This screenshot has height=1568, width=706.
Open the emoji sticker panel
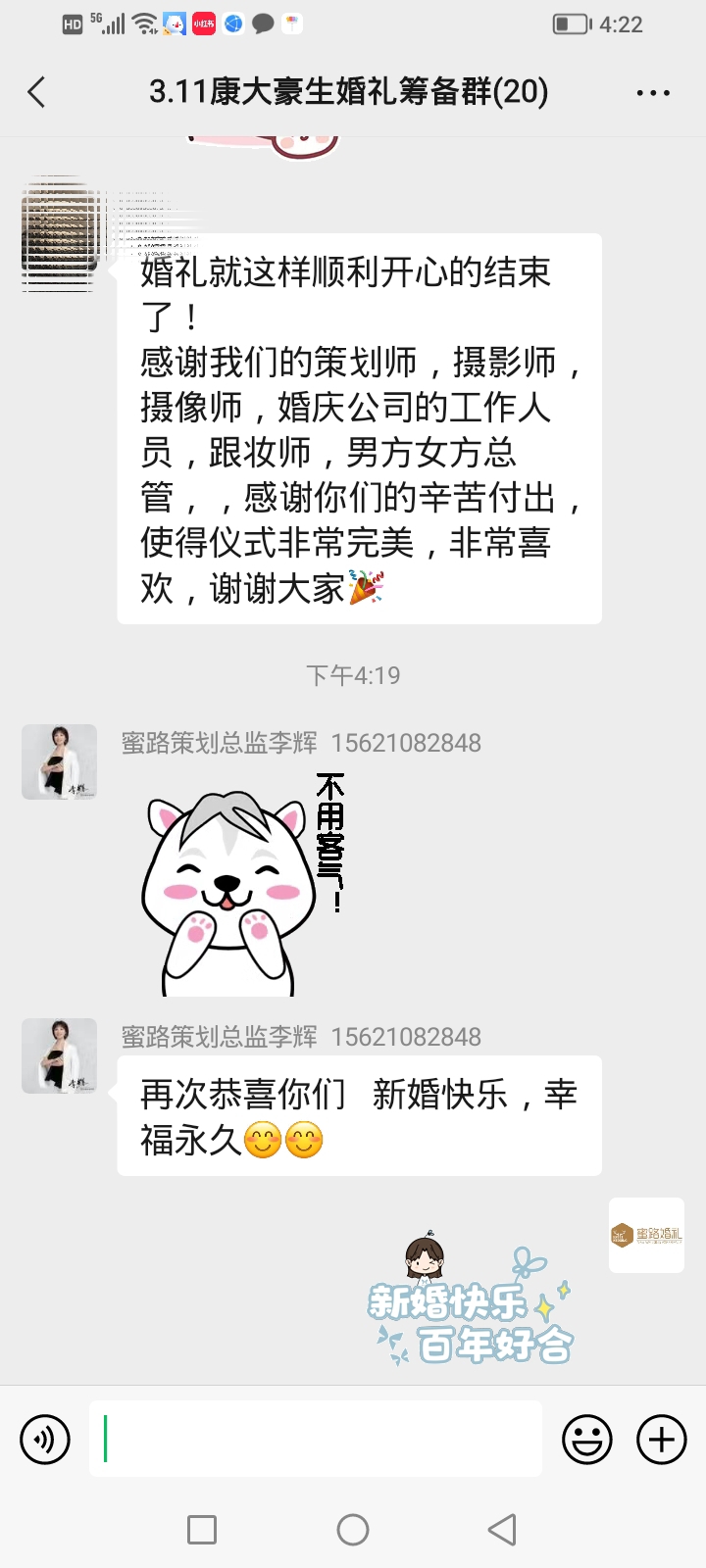[x=587, y=1440]
